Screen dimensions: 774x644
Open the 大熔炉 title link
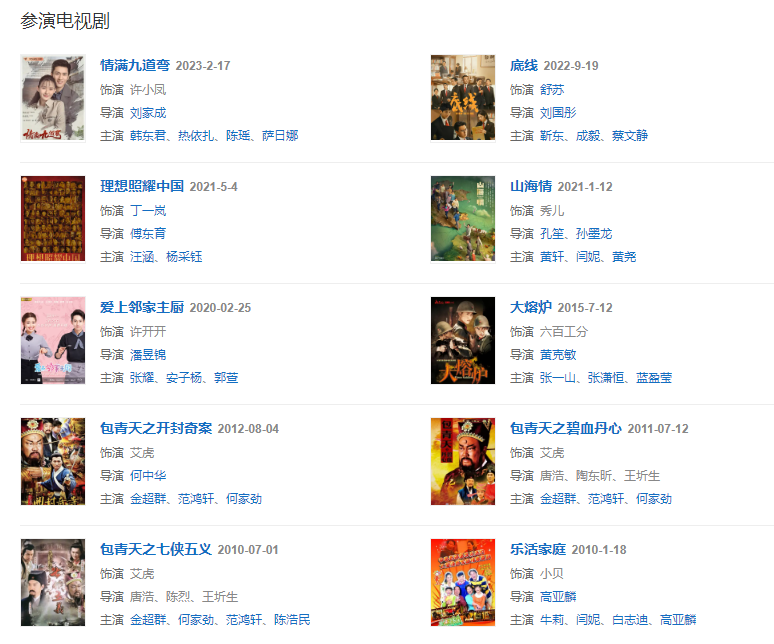(x=530, y=308)
